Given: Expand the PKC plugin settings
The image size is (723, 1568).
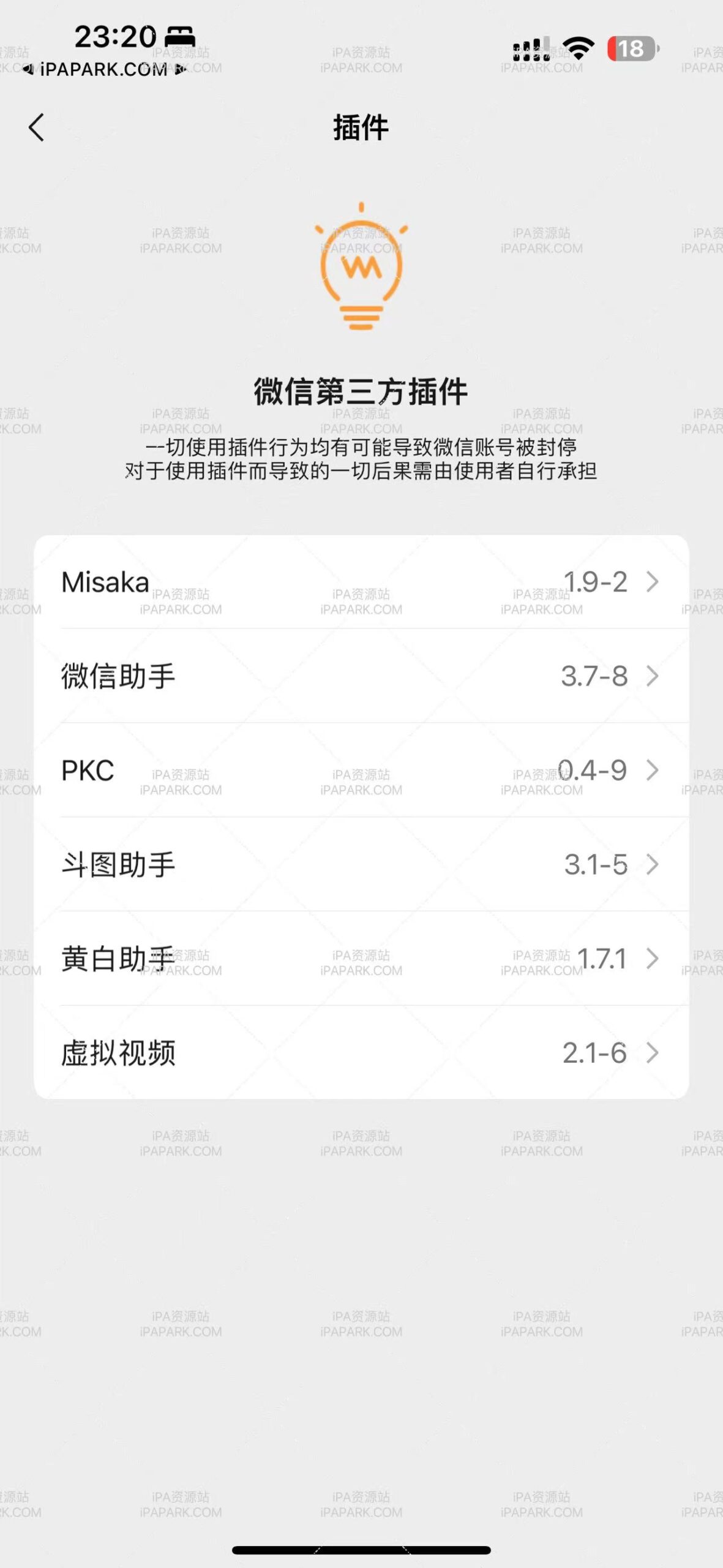Looking at the screenshot, I should click(x=651, y=770).
